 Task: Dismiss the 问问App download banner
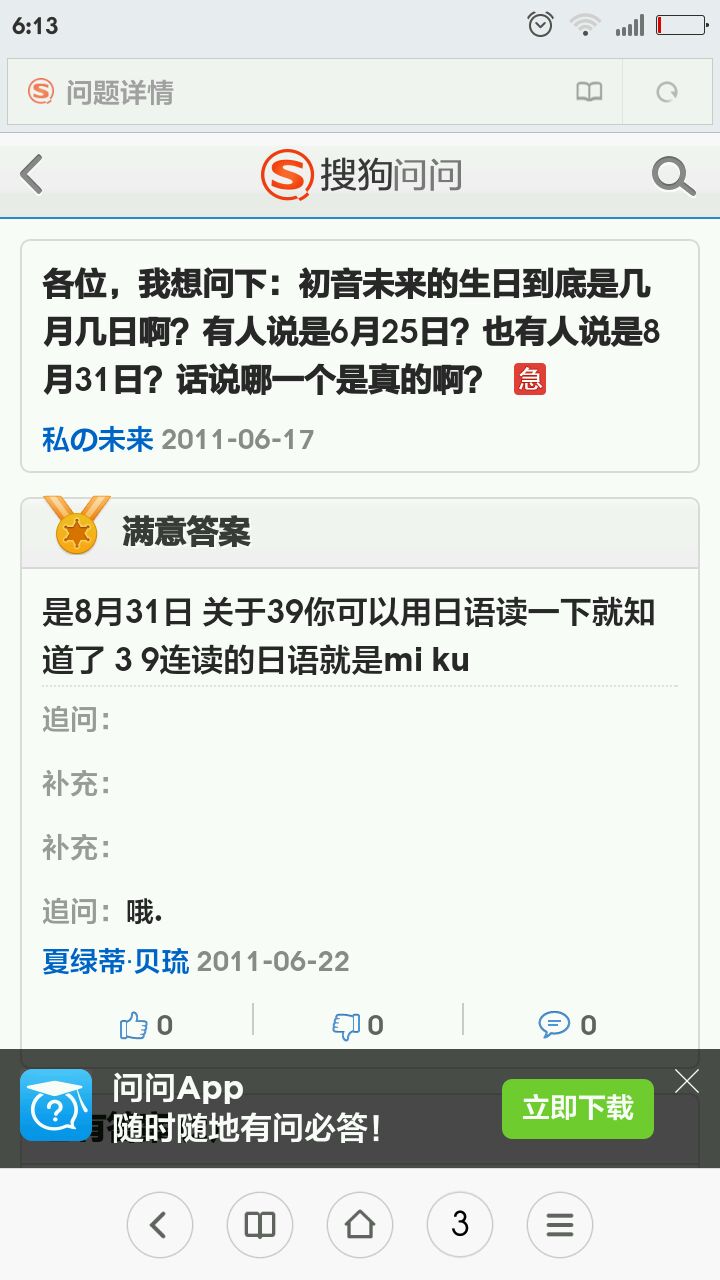coord(687,1081)
